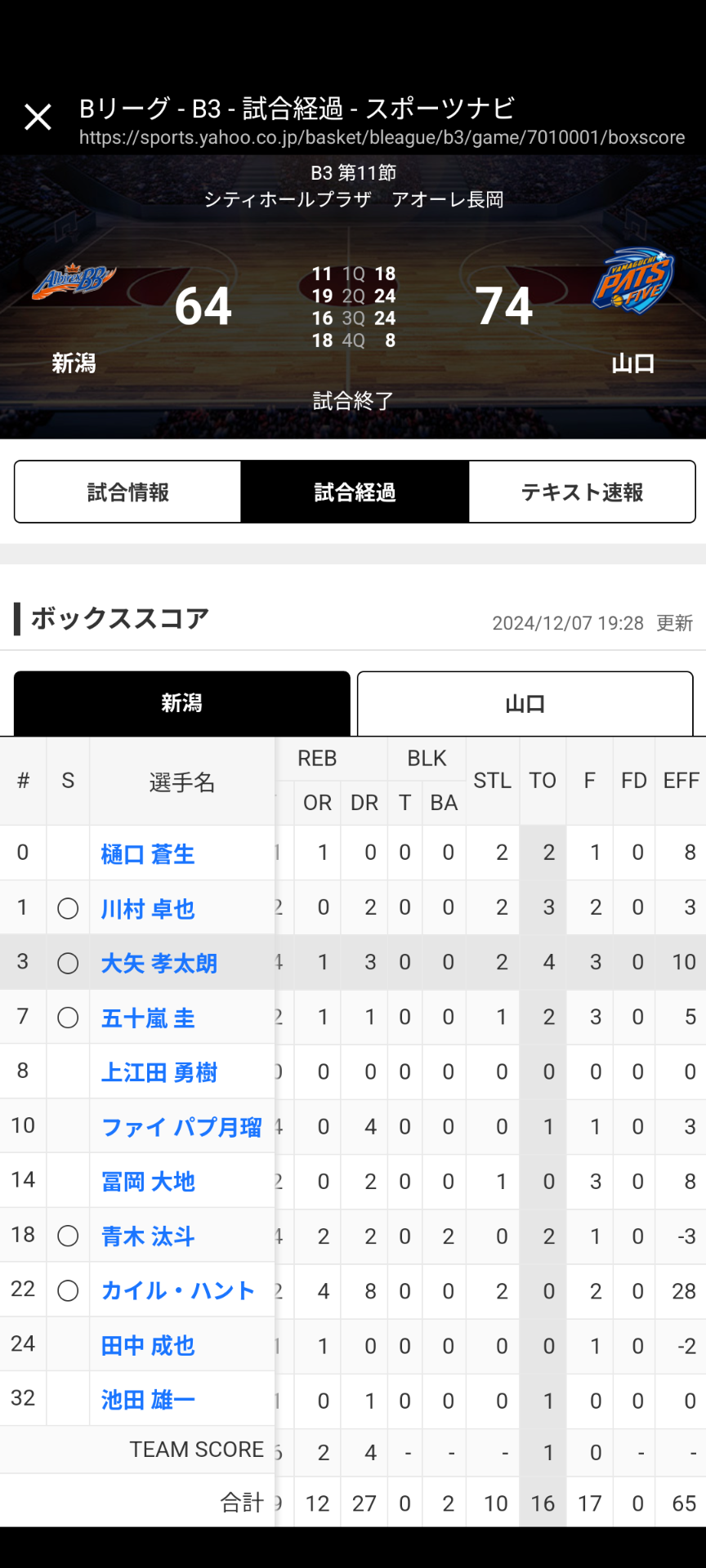View 大矢 孝太朗's player page
This screenshot has height=1568, width=706.
point(159,964)
